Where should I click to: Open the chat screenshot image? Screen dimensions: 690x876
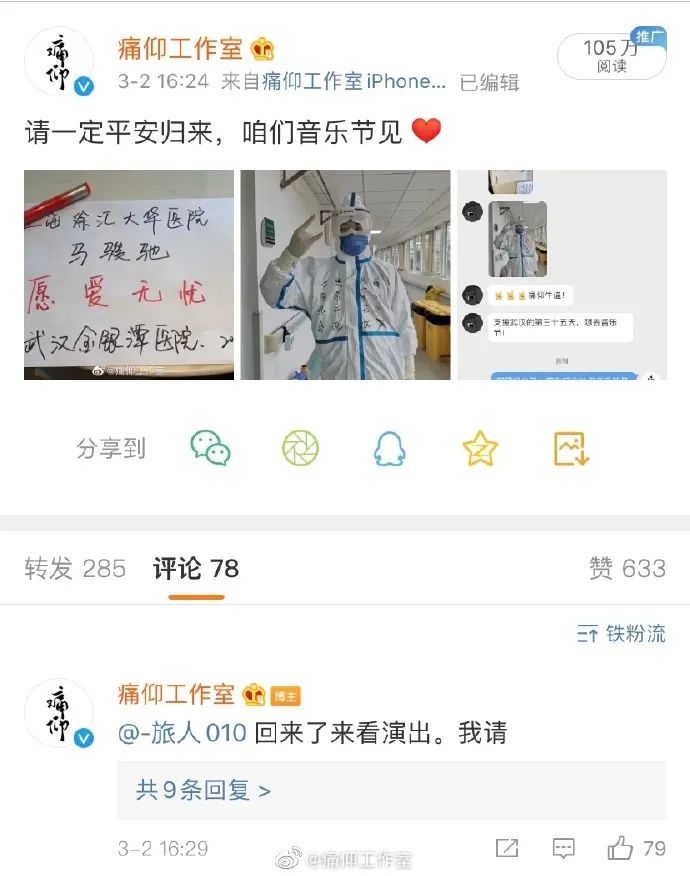561,275
